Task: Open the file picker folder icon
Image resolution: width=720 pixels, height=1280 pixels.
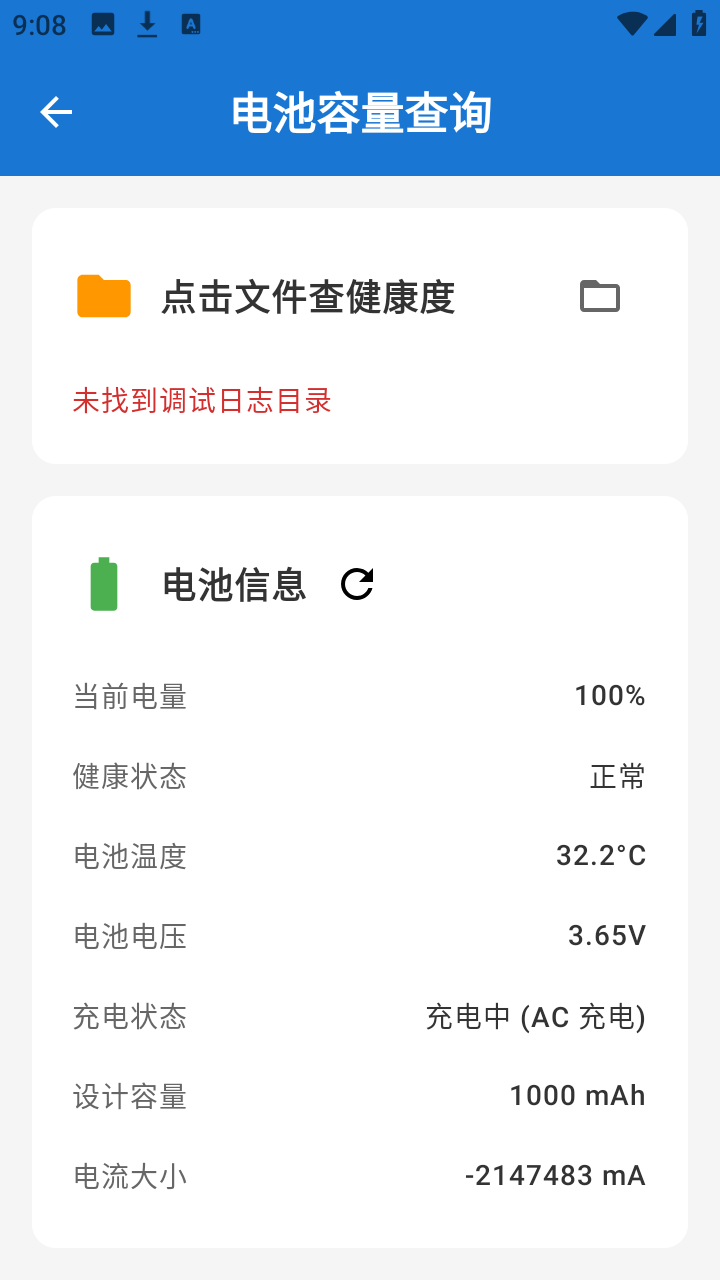Action: (600, 296)
